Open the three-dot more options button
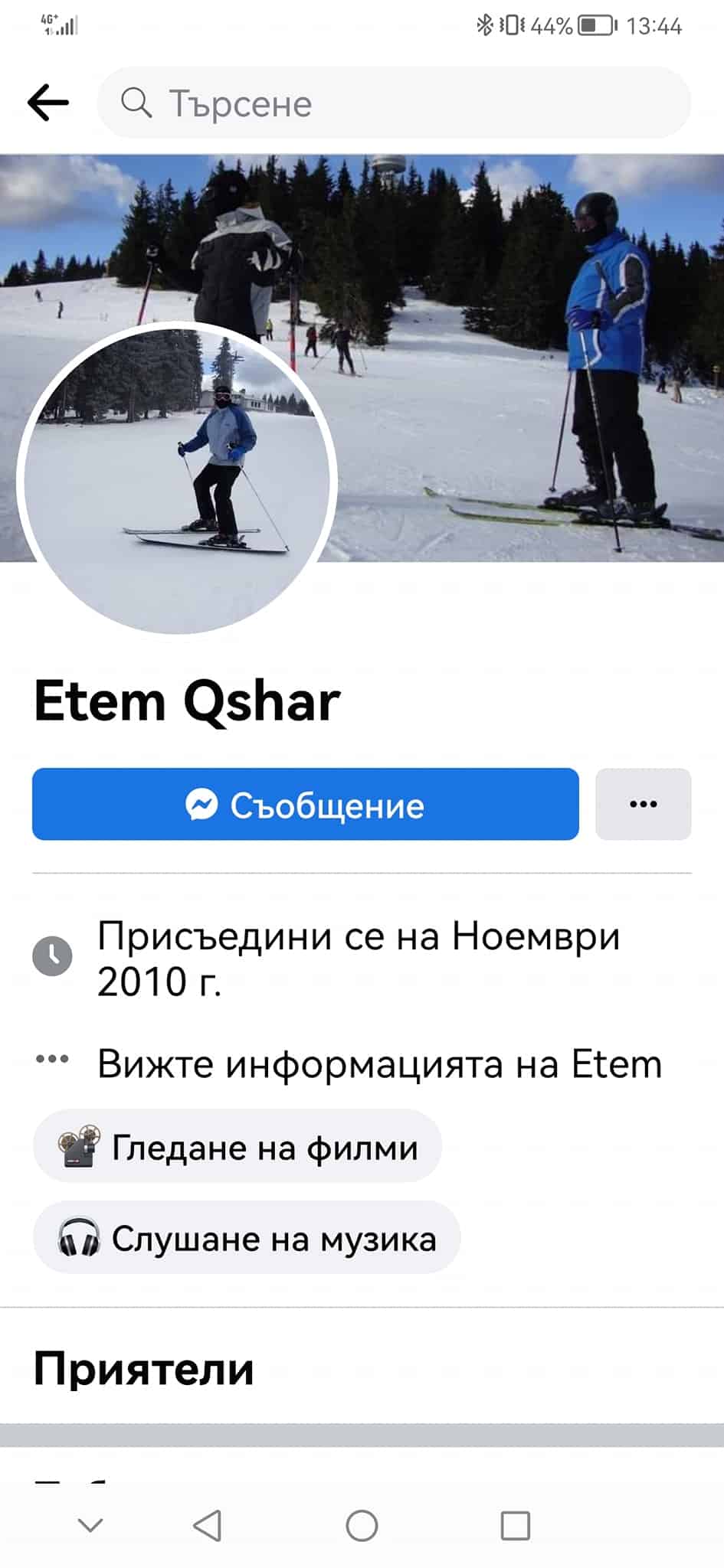 (643, 804)
